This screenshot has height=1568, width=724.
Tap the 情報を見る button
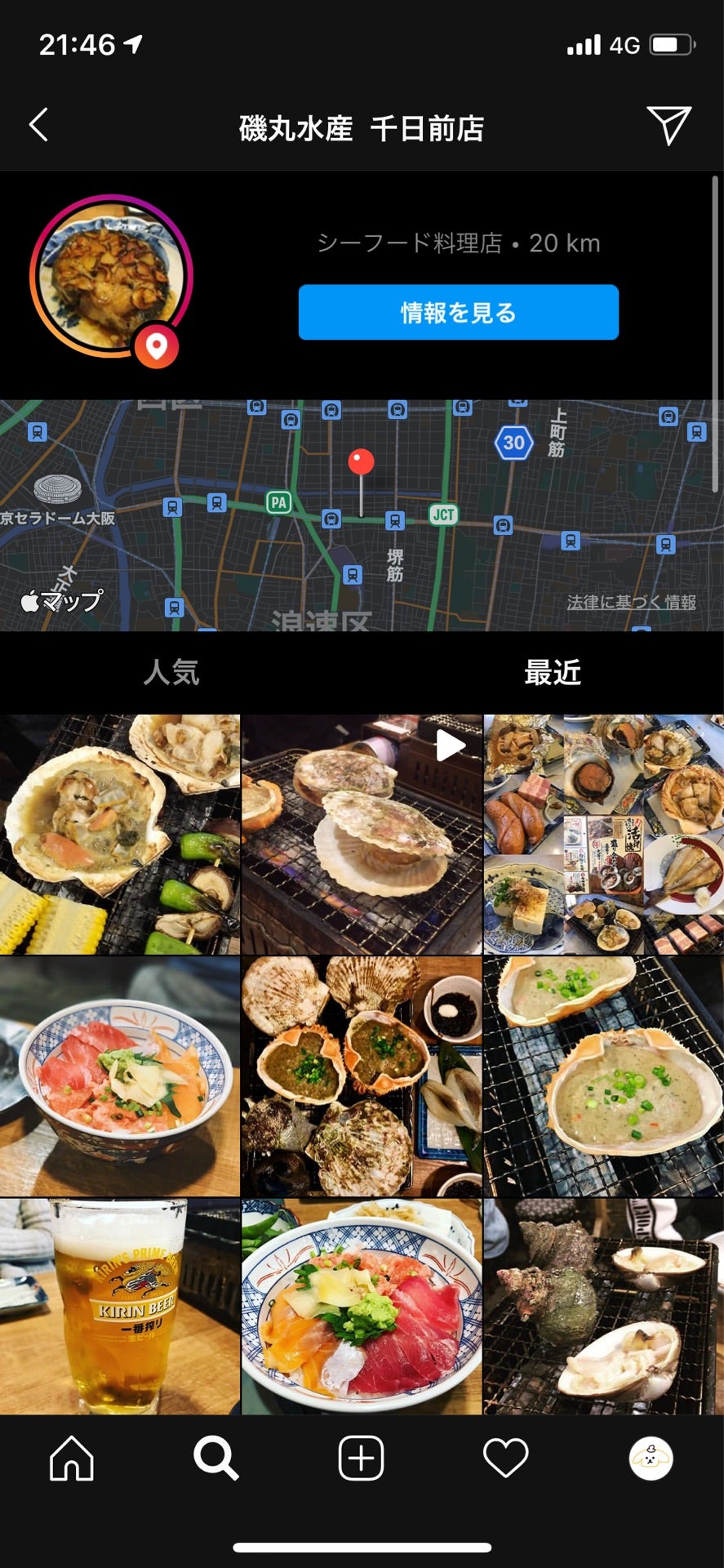[x=458, y=312]
